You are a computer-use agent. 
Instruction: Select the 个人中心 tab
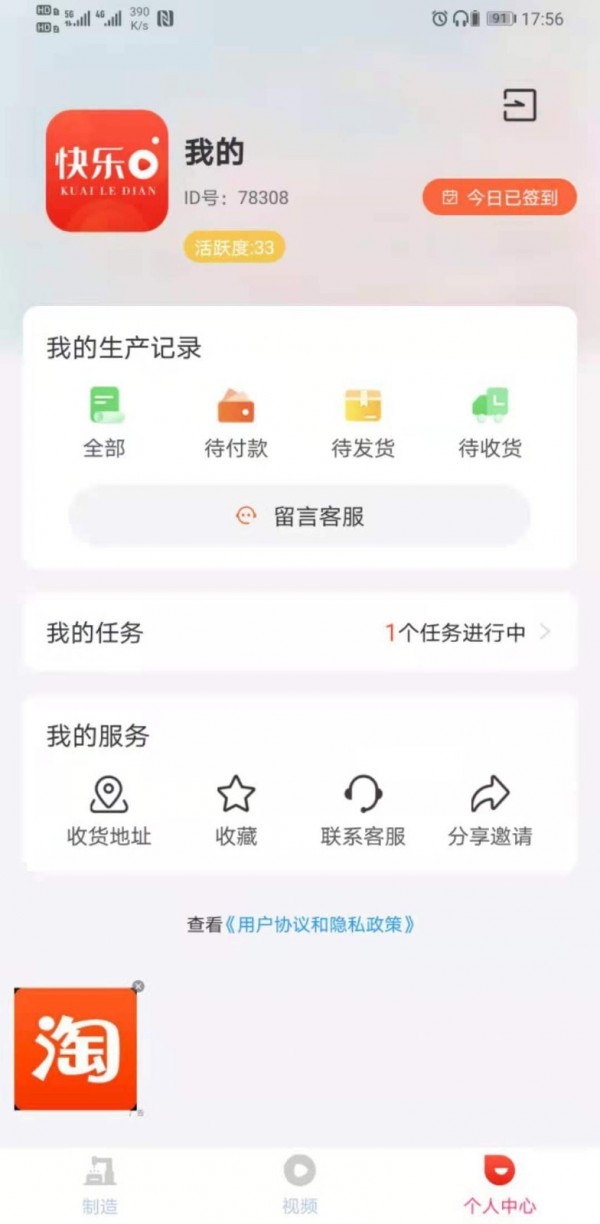click(499, 1185)
